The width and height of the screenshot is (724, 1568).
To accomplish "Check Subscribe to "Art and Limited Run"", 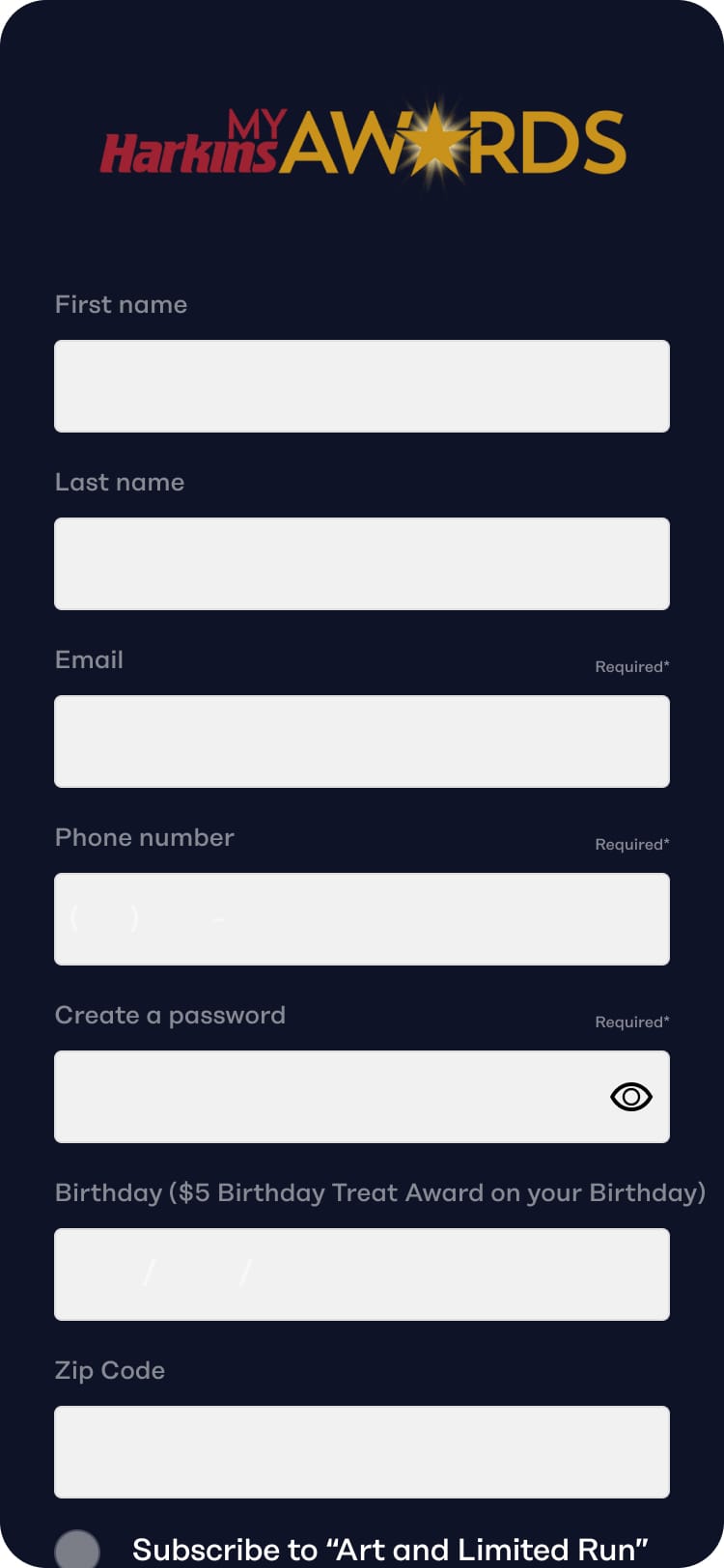I will 77,1549.
